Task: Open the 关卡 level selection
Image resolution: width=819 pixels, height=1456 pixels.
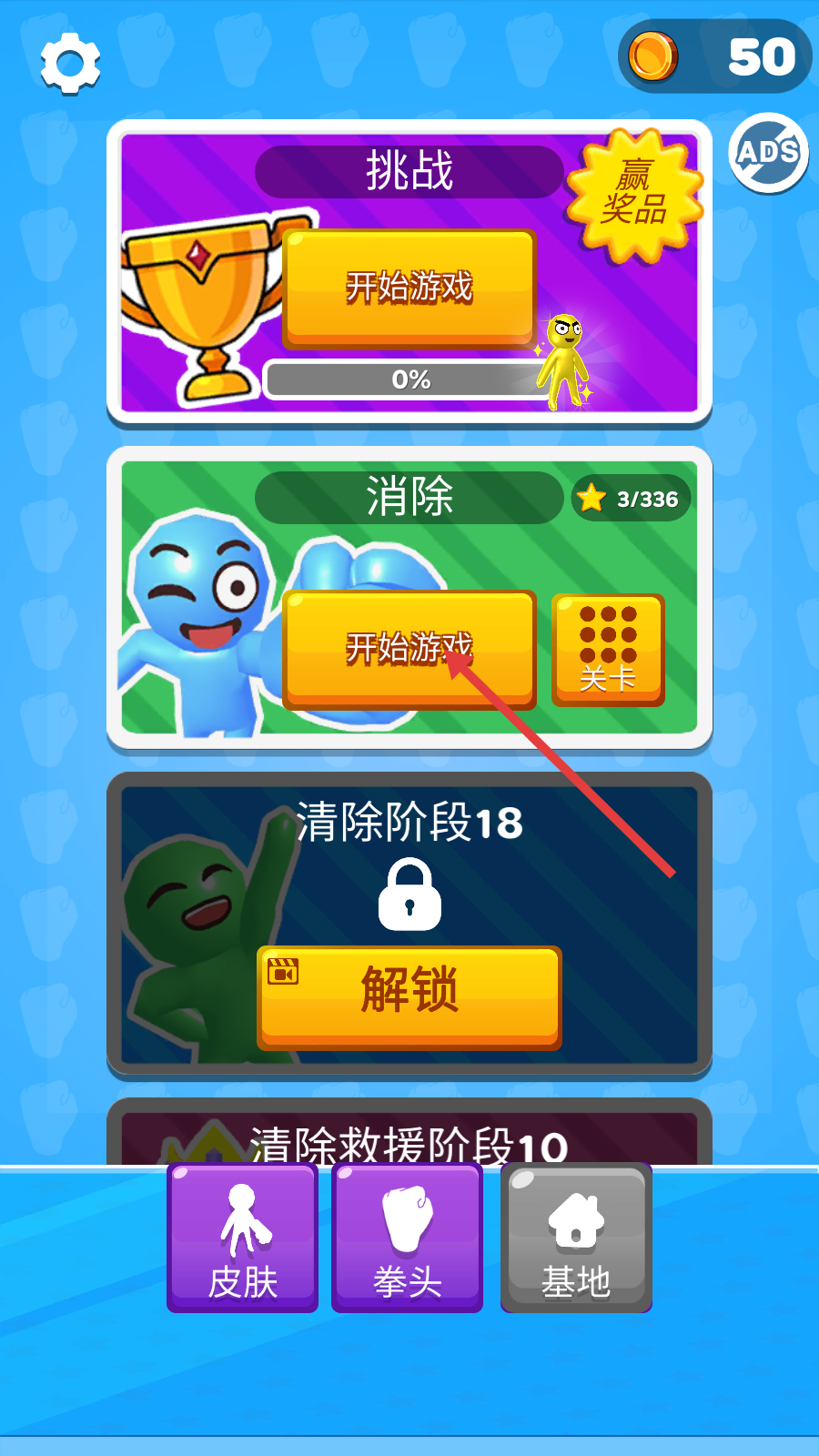Action: (608, 650)
